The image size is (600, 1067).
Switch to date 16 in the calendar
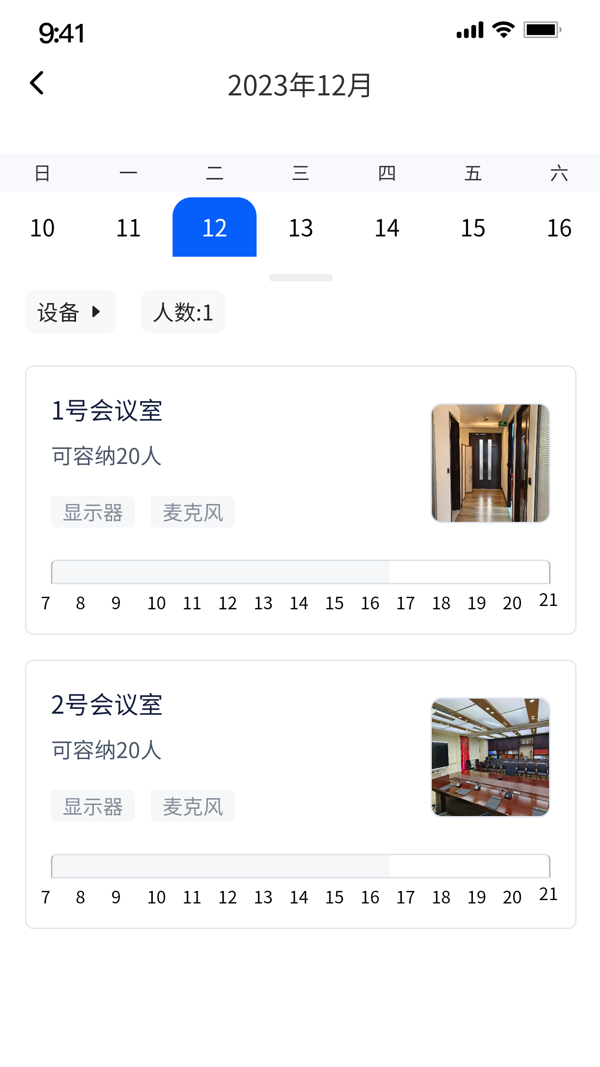[x=559, y=228]
